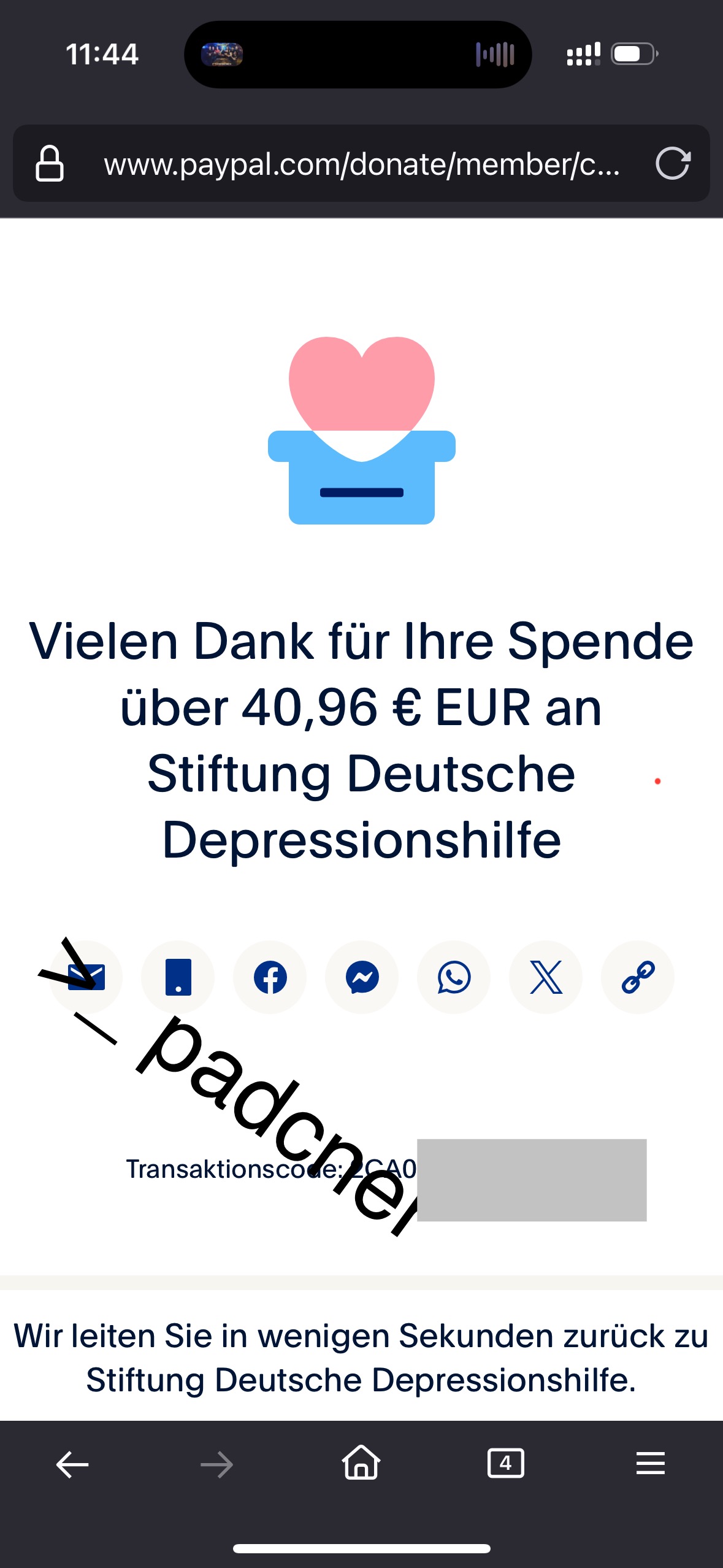Share the donation on WhatsApp

tap(454, 977)
